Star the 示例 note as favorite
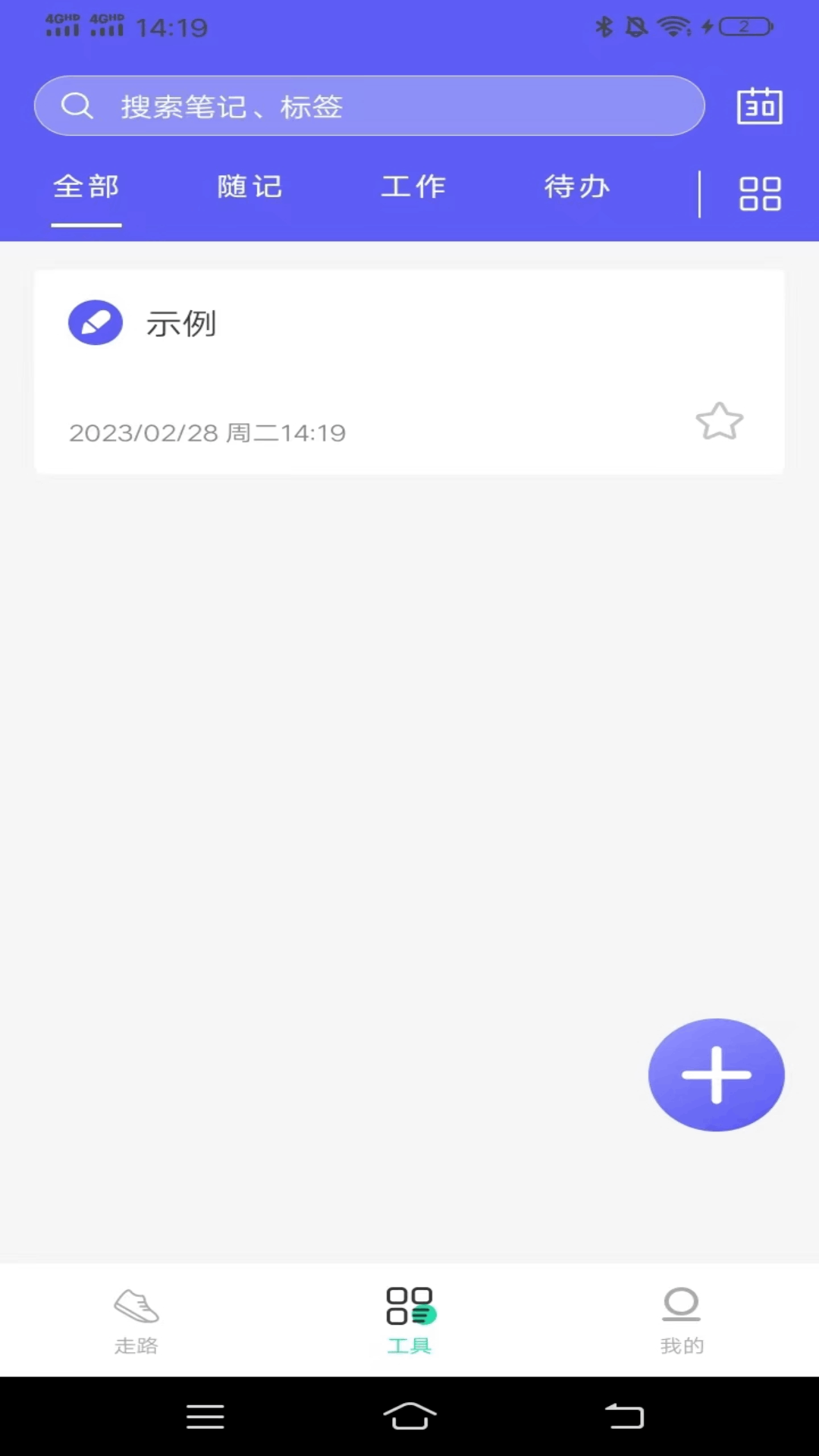The height and width of the screenshot is (1456, 819). [x=719, y=422]
